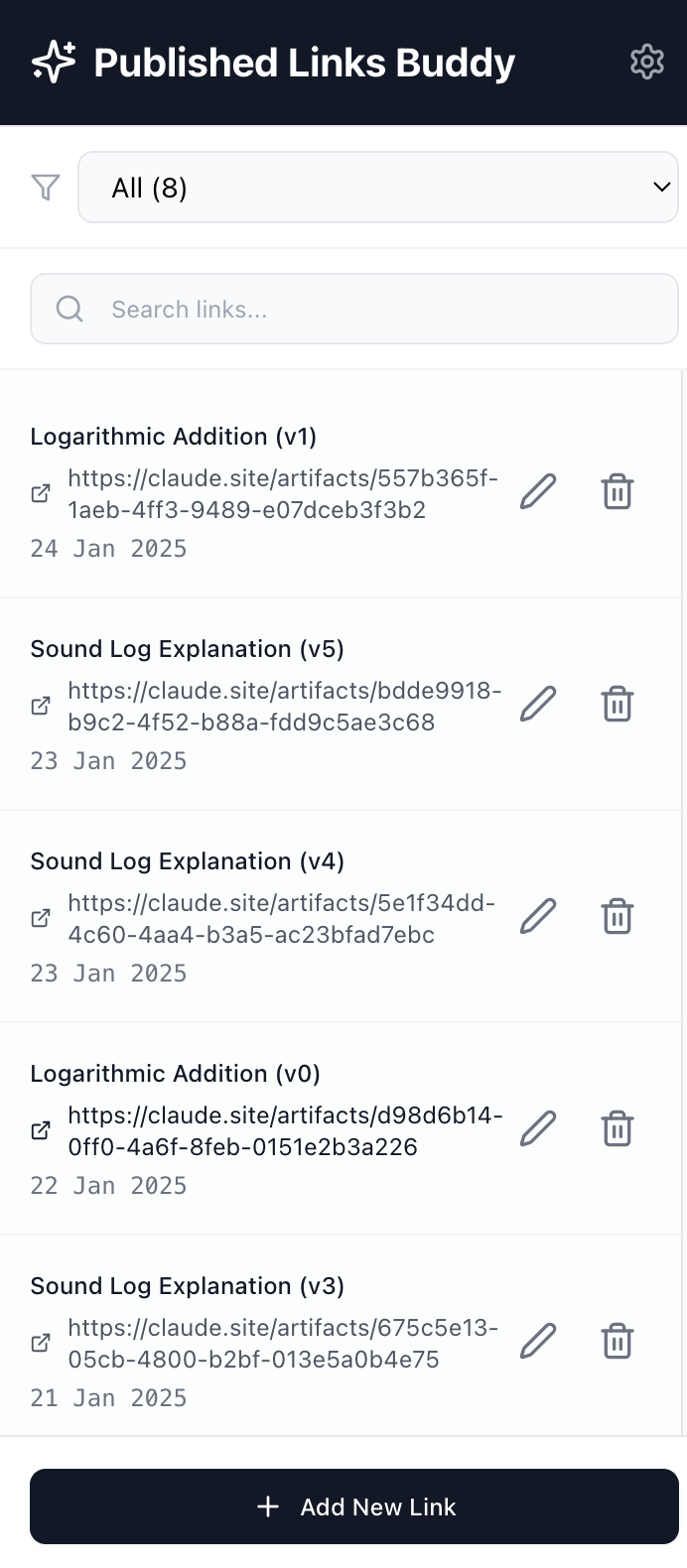Delete Sound Log Explanation (v5)

click(617, 705)
